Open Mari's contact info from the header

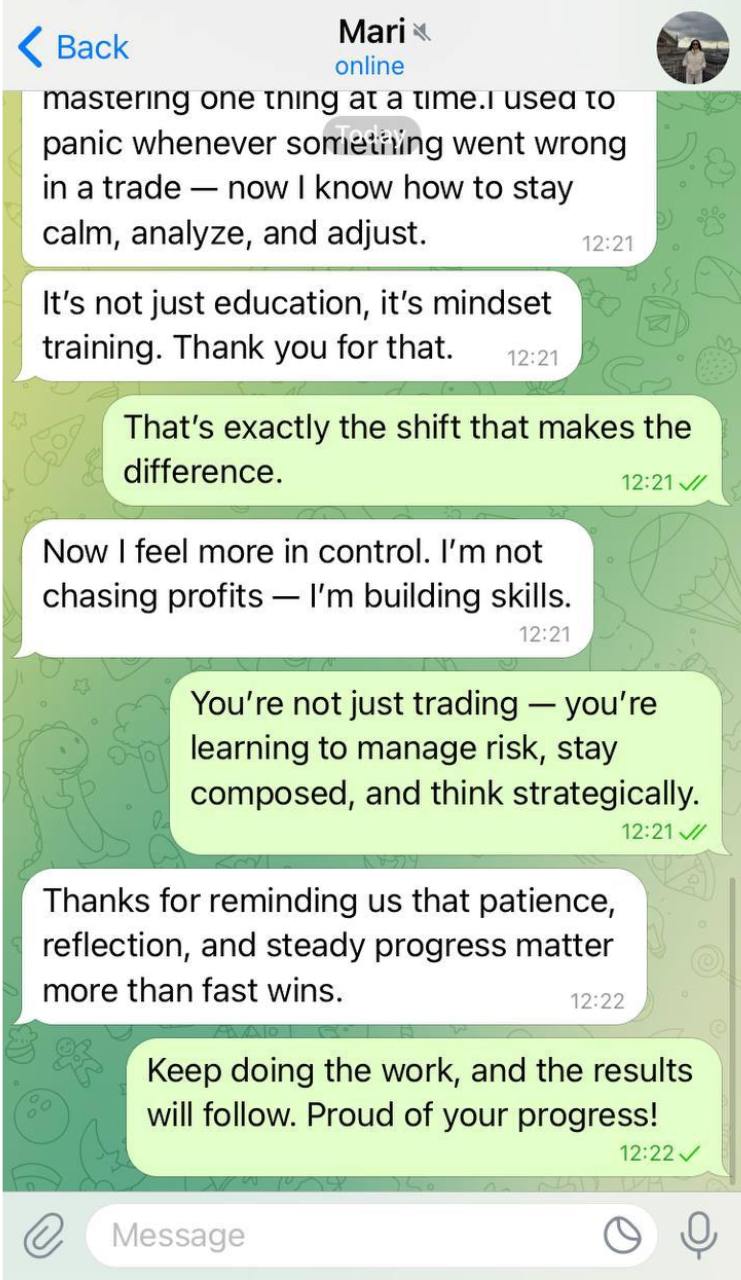[370, 47]
